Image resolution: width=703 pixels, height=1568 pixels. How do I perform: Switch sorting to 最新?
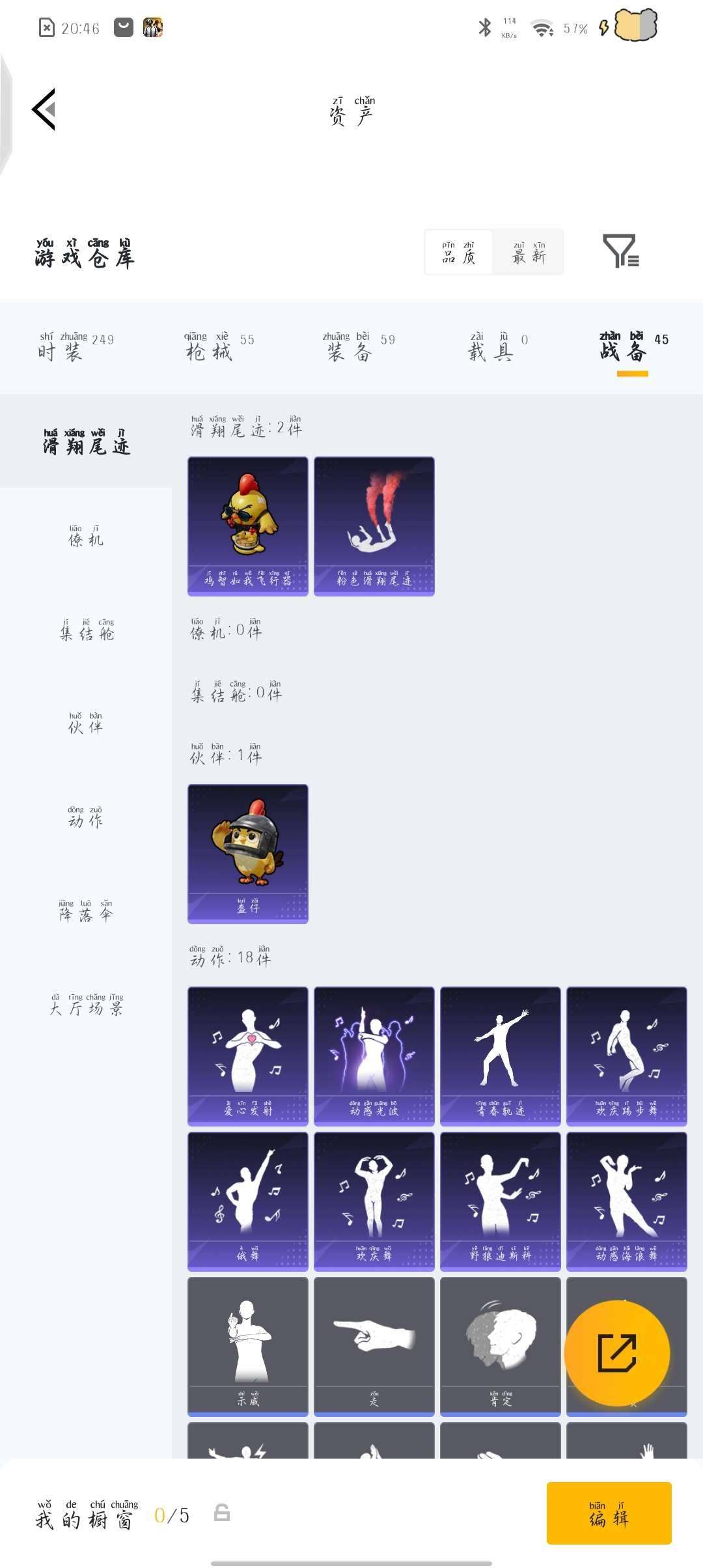pyautogui.click(x=529, y=253)
